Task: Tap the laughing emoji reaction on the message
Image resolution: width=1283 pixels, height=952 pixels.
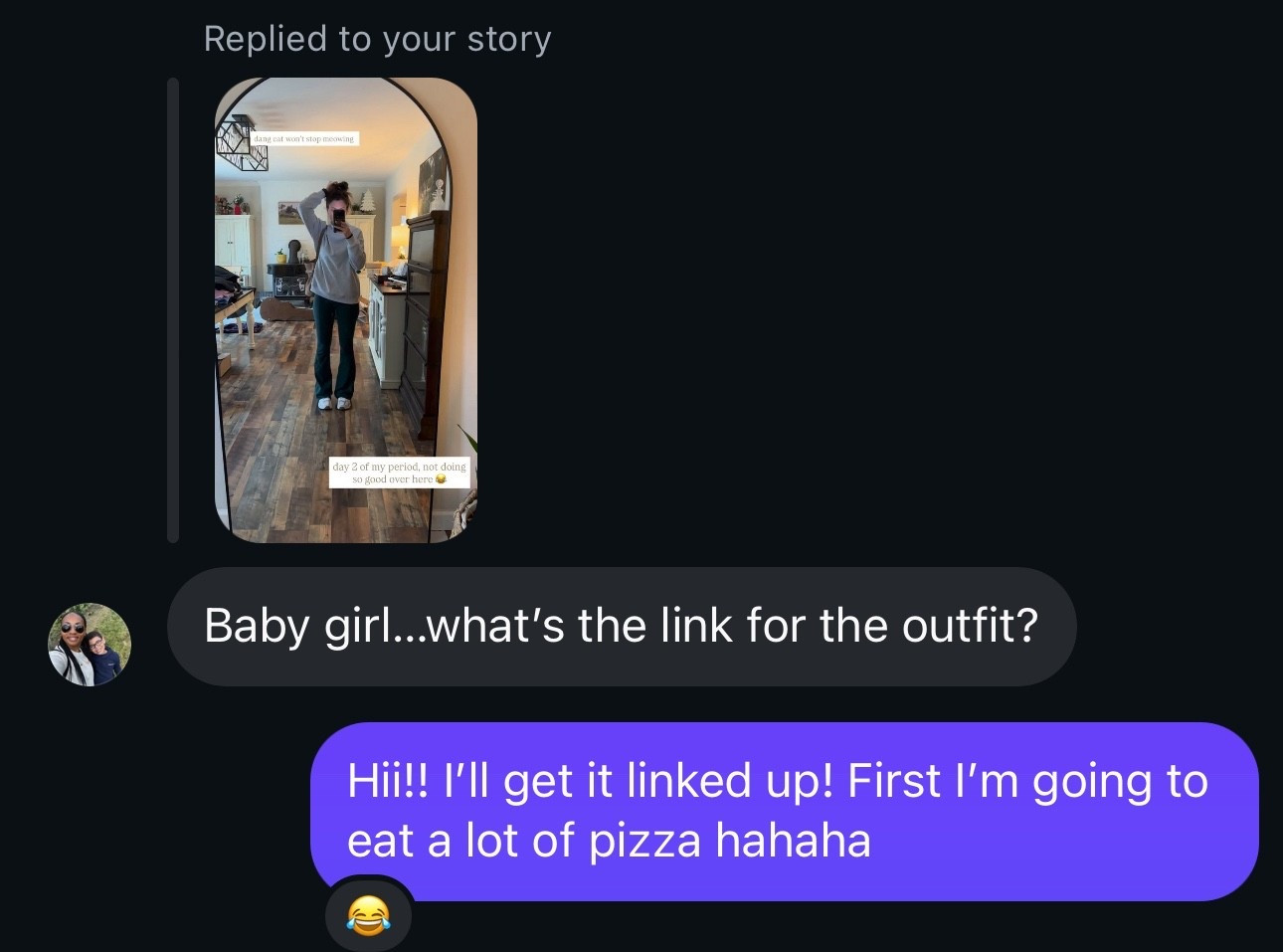Action: pos(368,914)
